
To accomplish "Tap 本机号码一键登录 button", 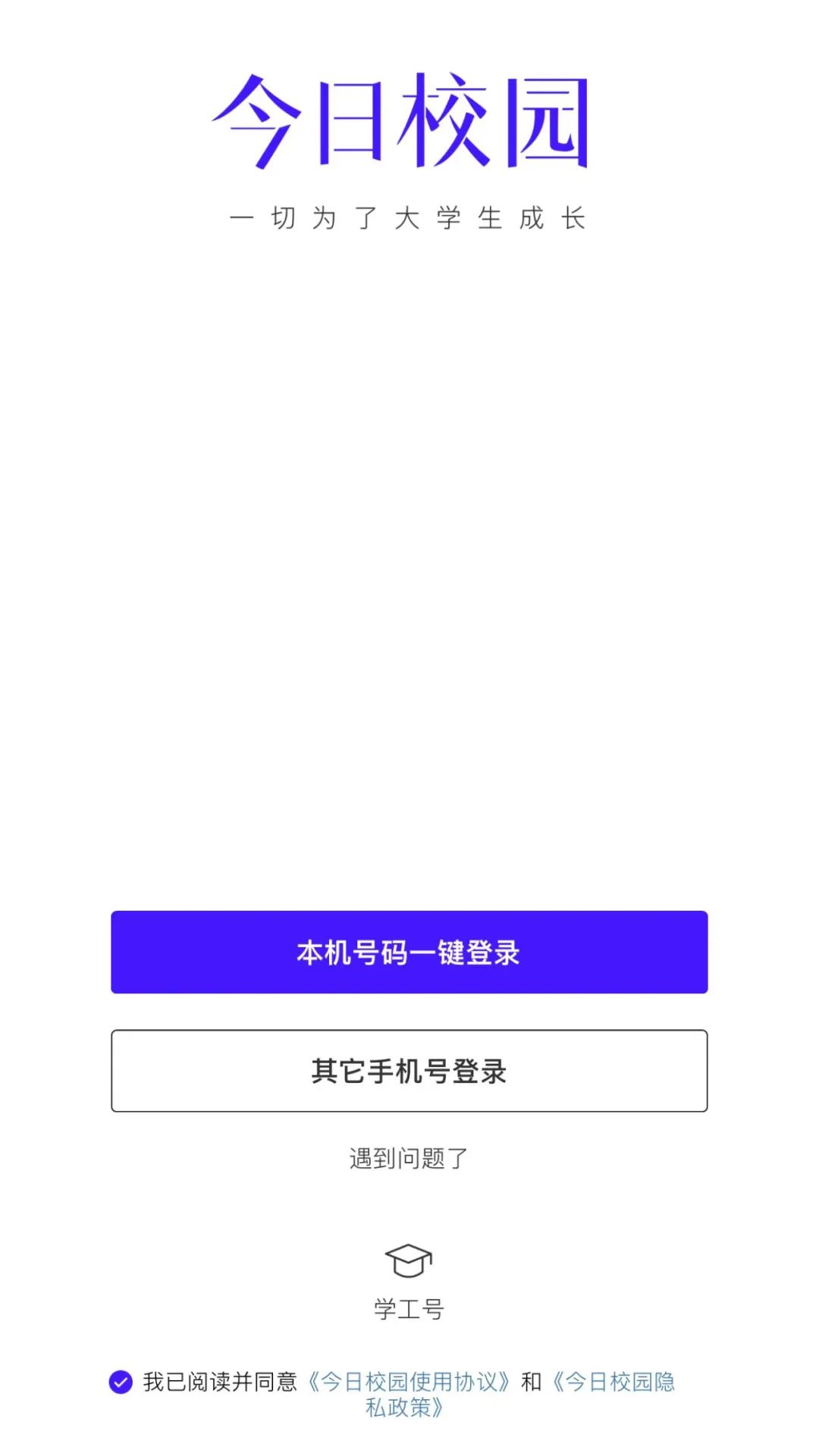I will [409, 952].
